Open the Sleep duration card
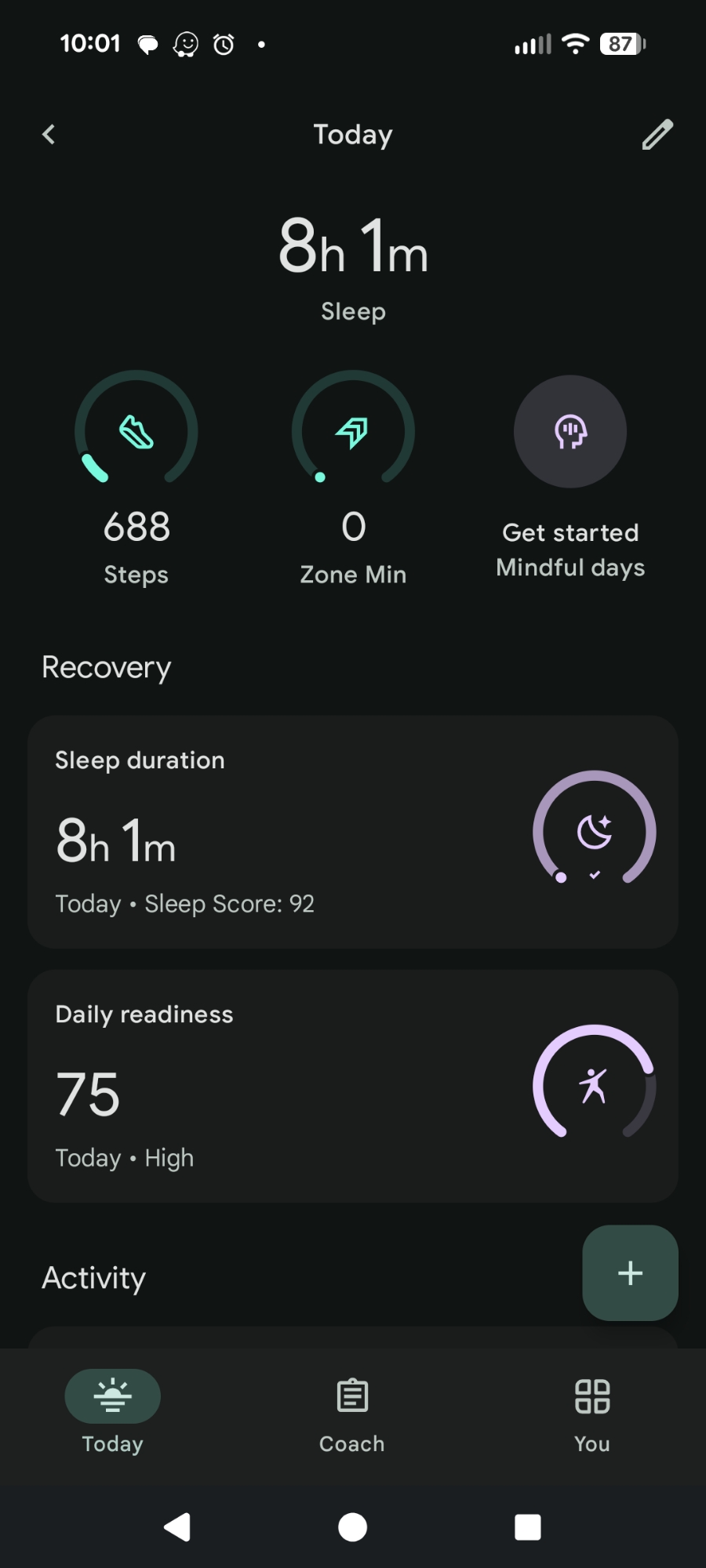 [353, 832]
